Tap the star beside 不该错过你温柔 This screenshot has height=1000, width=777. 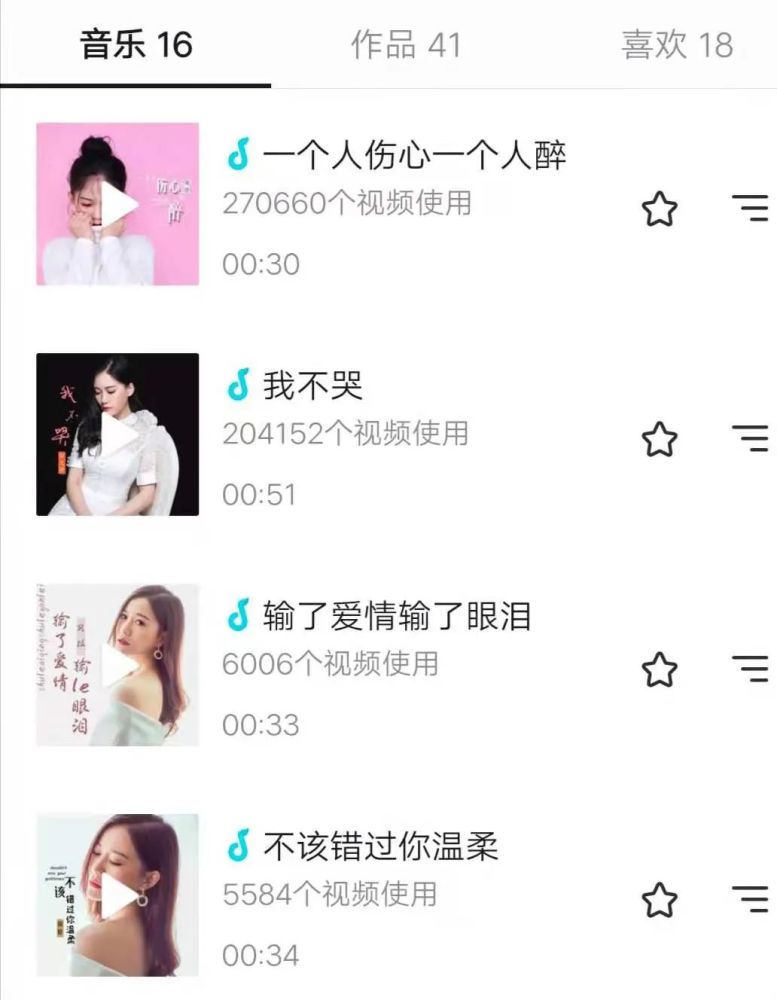pyautogui.click(x=659, y=900)
